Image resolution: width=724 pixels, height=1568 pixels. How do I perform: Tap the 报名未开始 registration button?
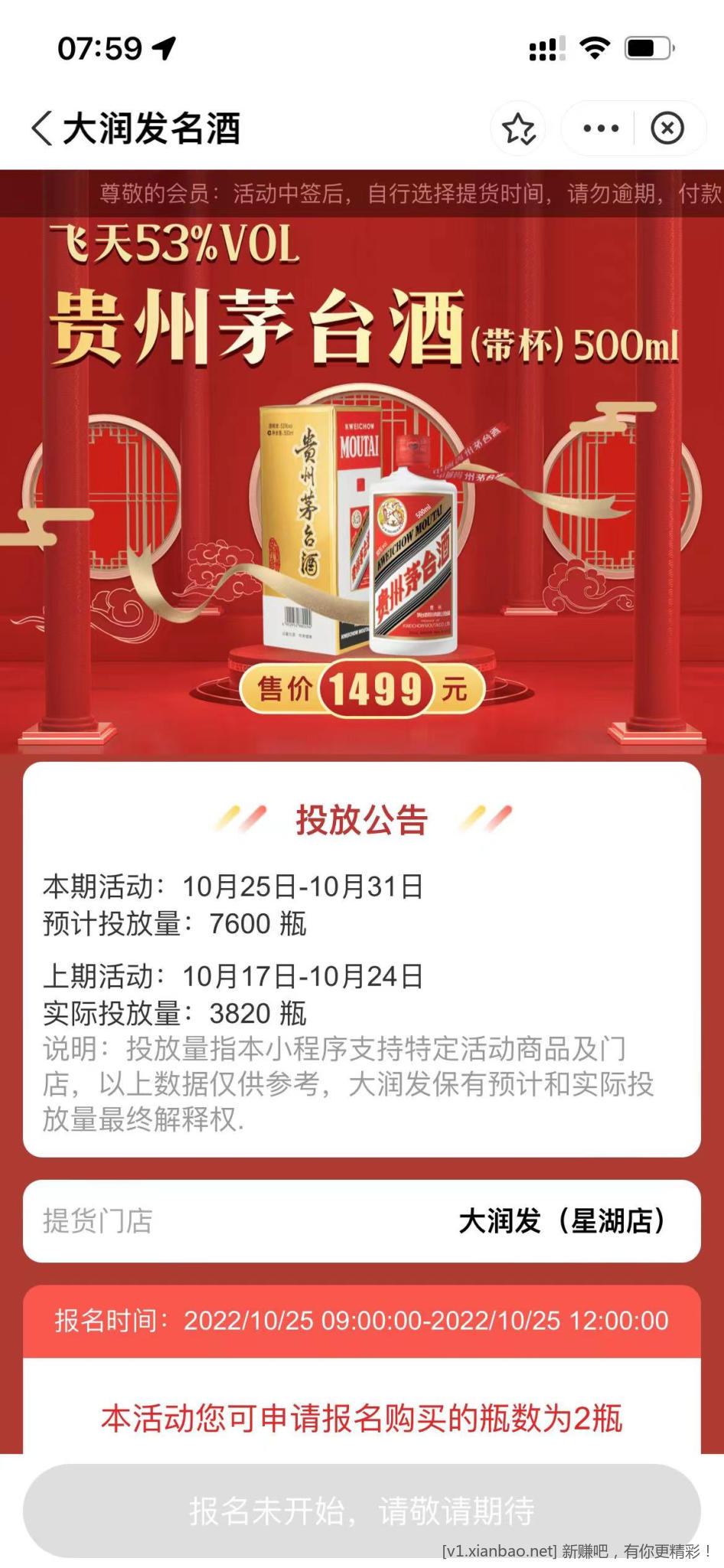point(362,1511)
